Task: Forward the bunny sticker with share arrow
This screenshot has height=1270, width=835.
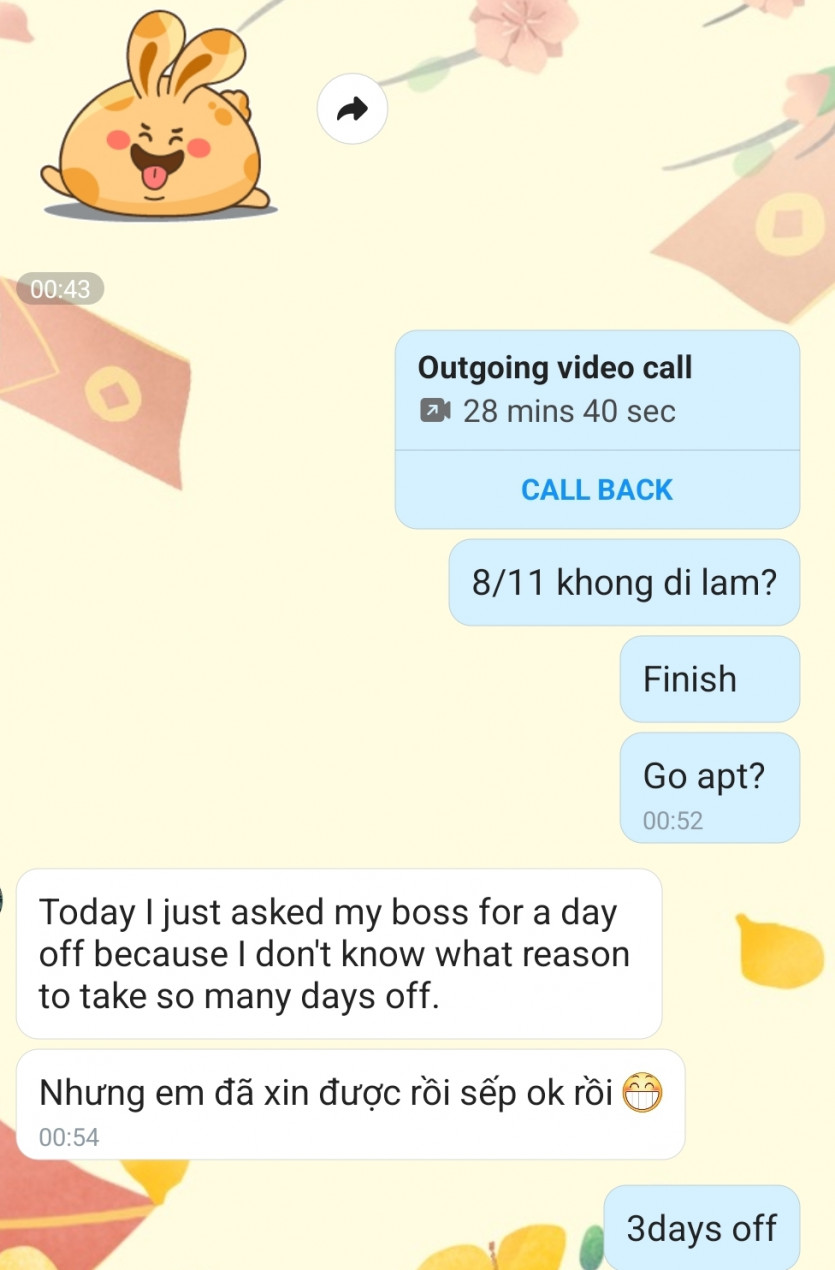Action: click(352, 108)
